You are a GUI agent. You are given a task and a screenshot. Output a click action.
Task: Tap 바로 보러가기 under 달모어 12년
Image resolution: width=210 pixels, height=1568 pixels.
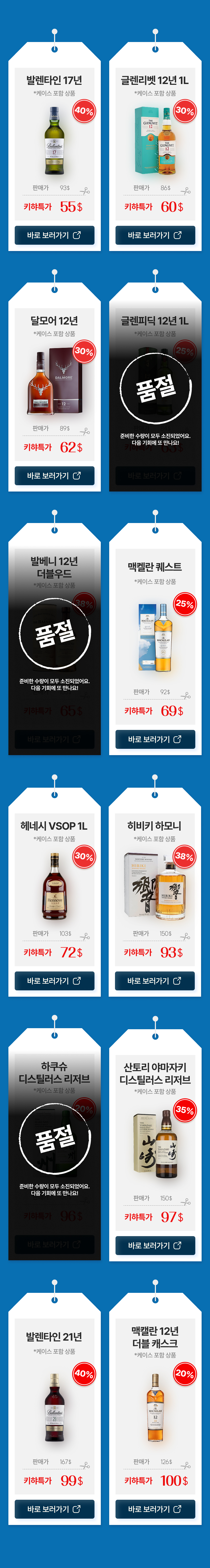(54, 475)
